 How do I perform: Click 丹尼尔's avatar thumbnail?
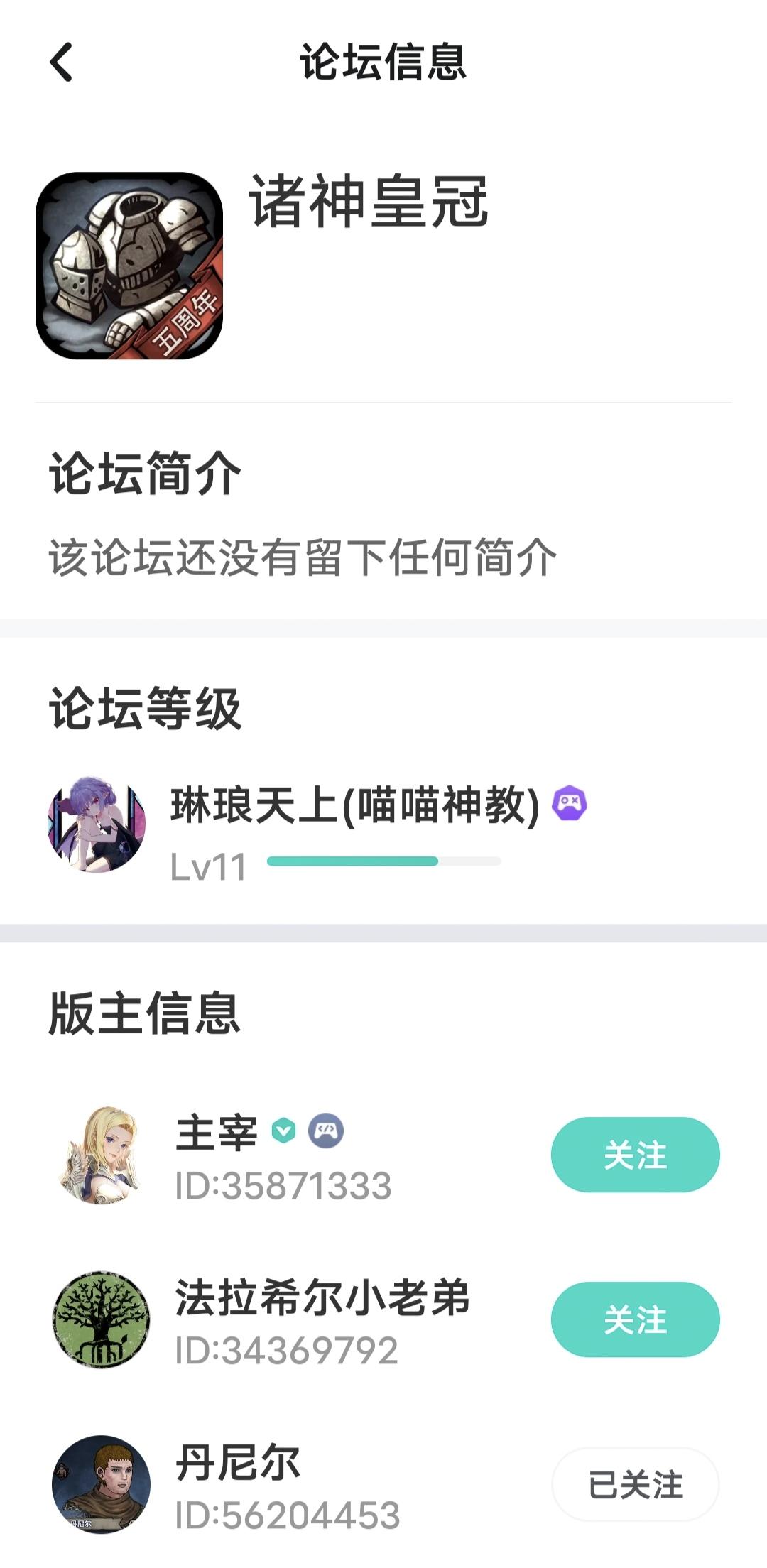101,1488
